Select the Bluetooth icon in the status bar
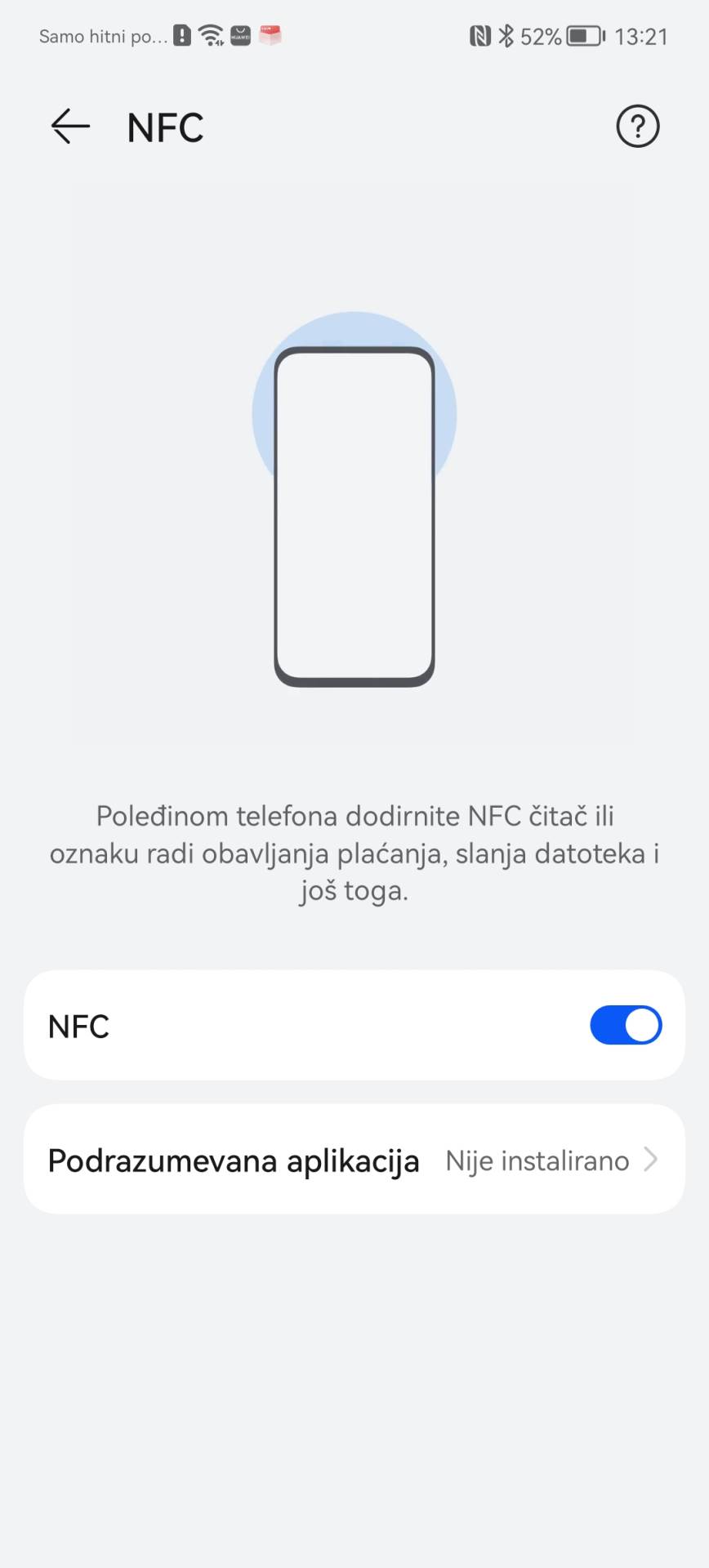This screenshot has width=709, height=1568. [x=508, y=36]
